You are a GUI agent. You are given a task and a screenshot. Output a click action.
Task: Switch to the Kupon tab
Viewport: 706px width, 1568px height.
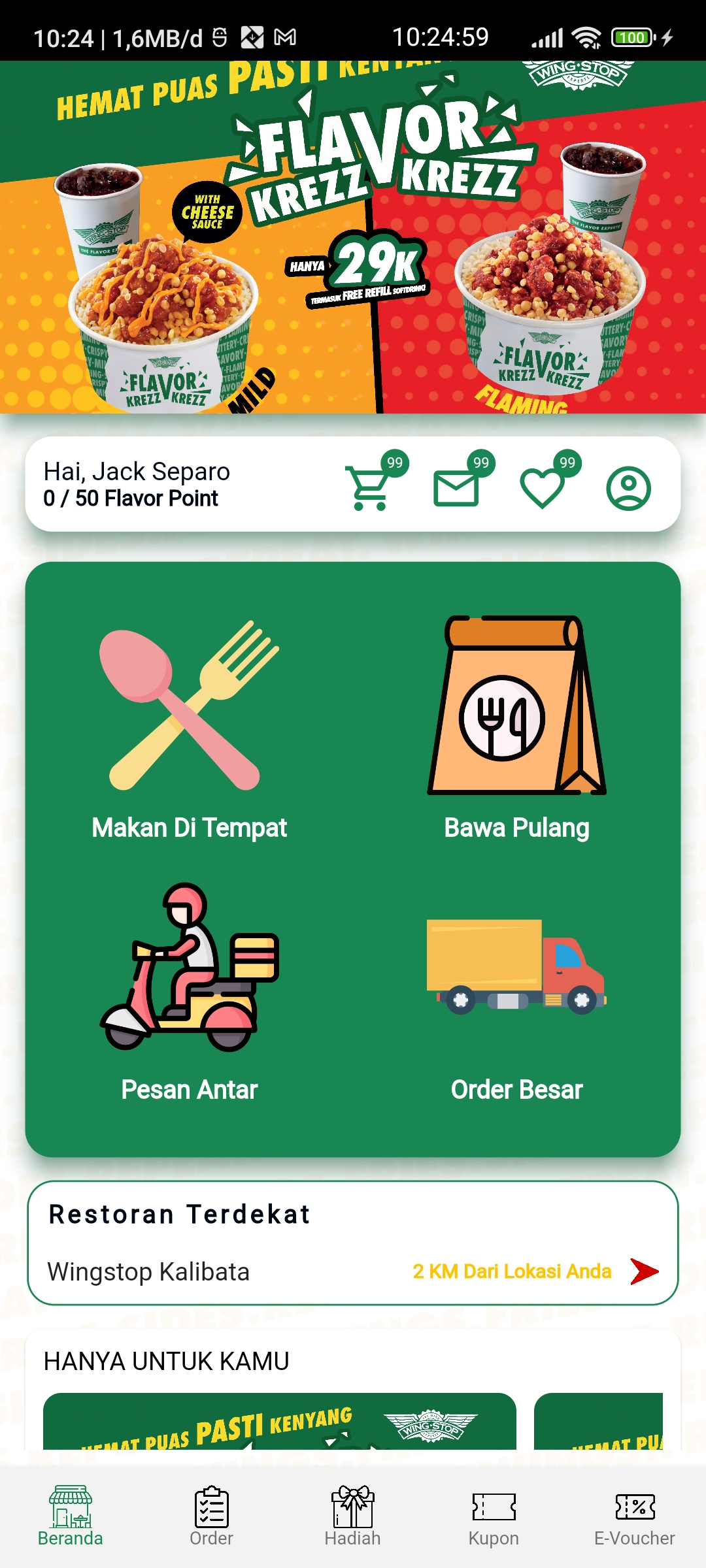tap(494, 1516)
